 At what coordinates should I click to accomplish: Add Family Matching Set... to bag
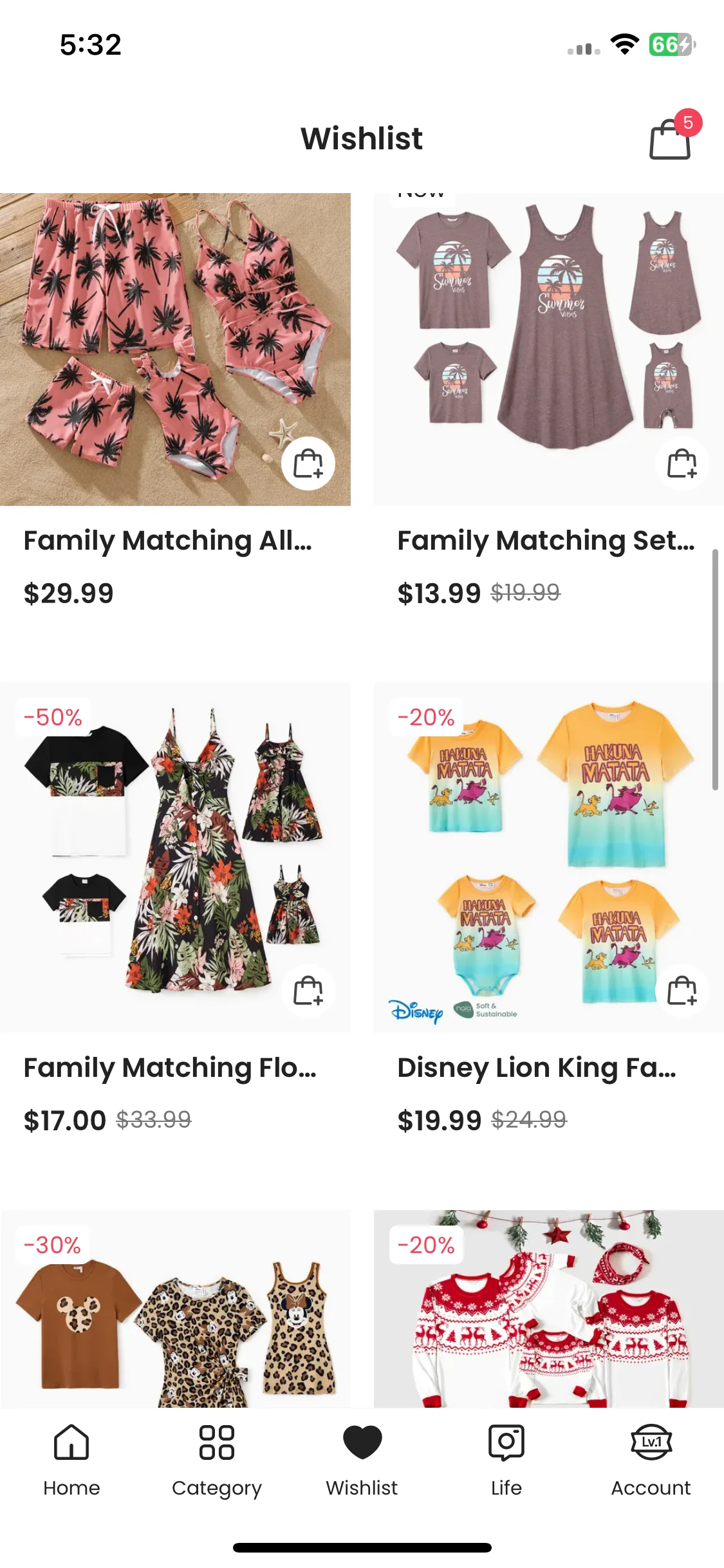[682, 463]
